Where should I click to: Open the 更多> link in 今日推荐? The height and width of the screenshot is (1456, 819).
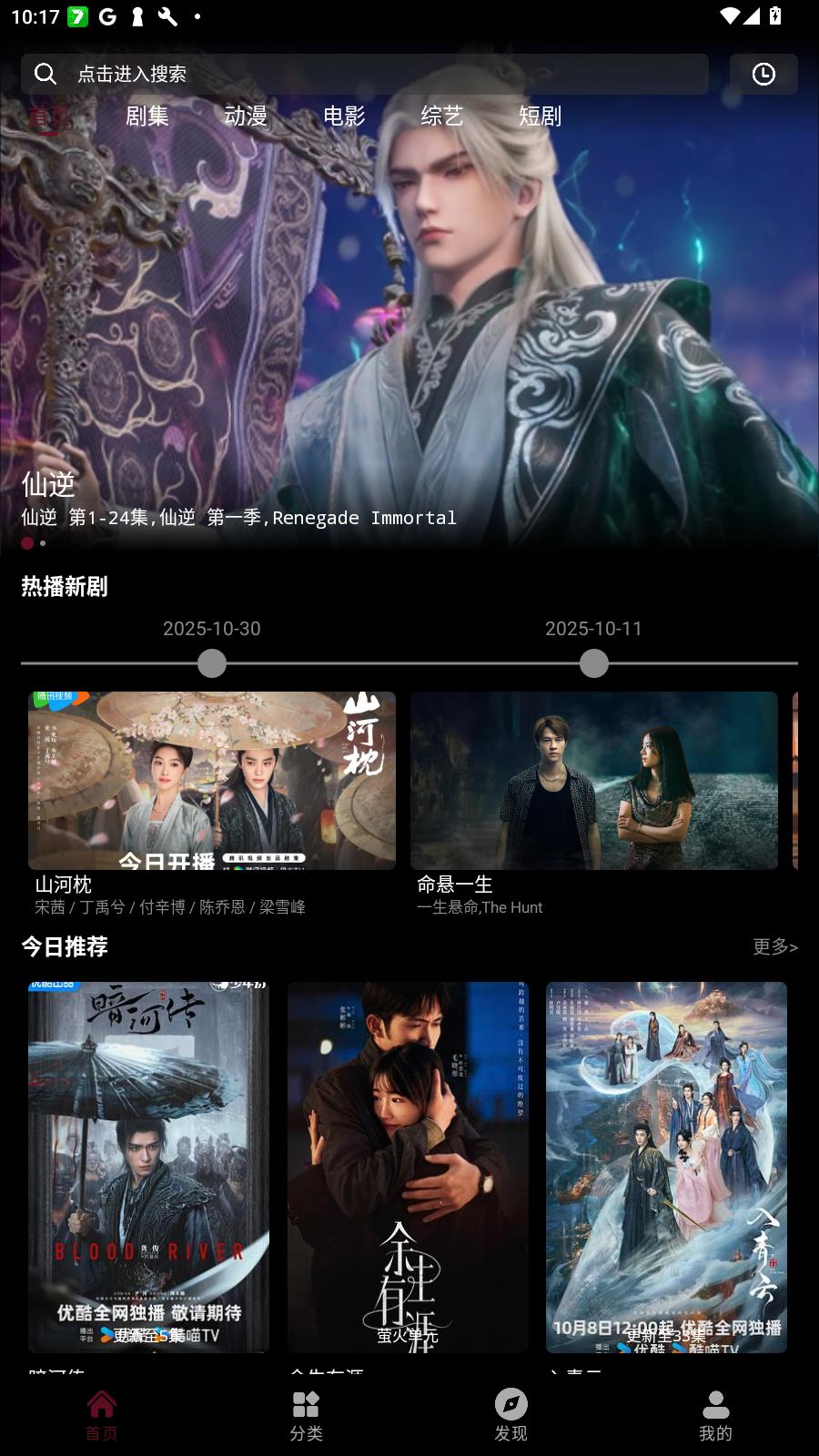click(775, 946)
